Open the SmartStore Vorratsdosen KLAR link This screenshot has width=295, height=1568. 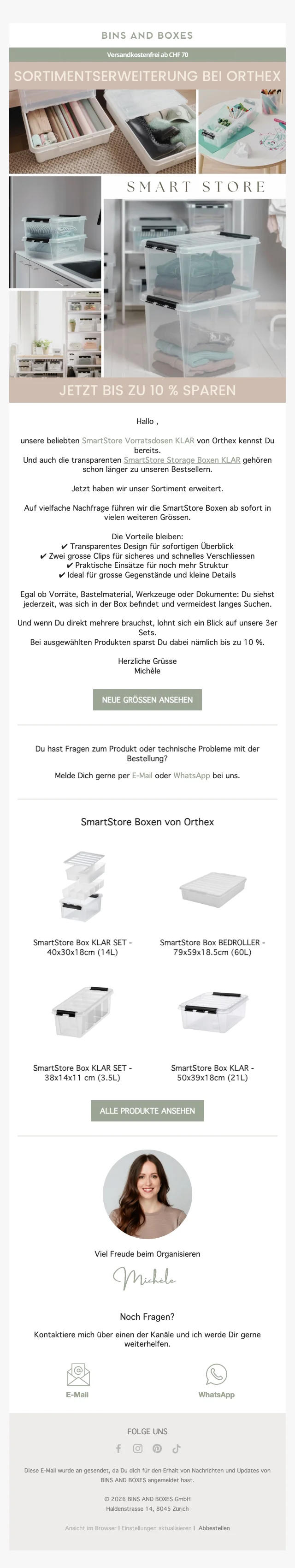point(138,441)
